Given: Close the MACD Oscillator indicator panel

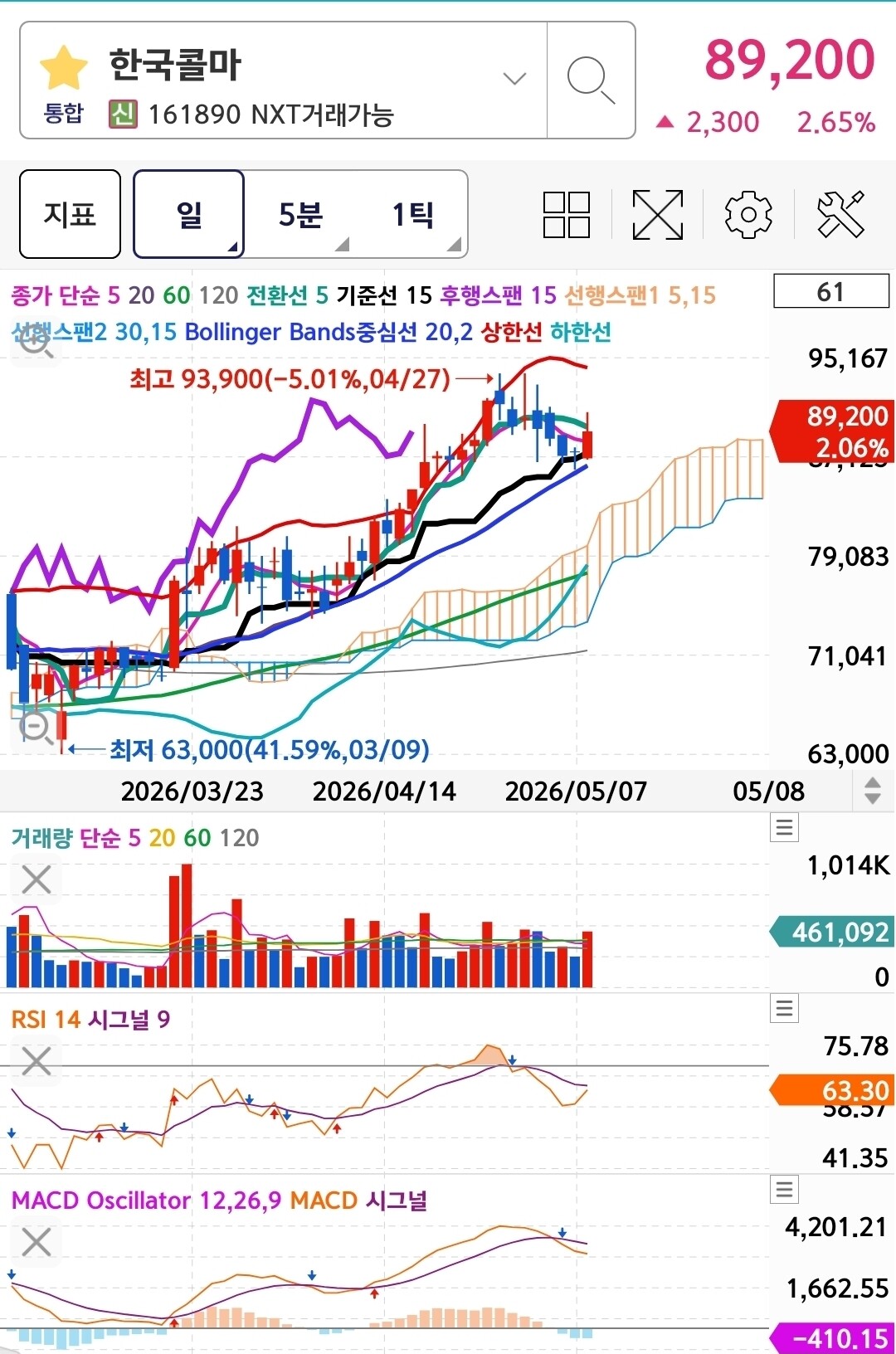Looking at the screenshot, I should (37, 1242).
